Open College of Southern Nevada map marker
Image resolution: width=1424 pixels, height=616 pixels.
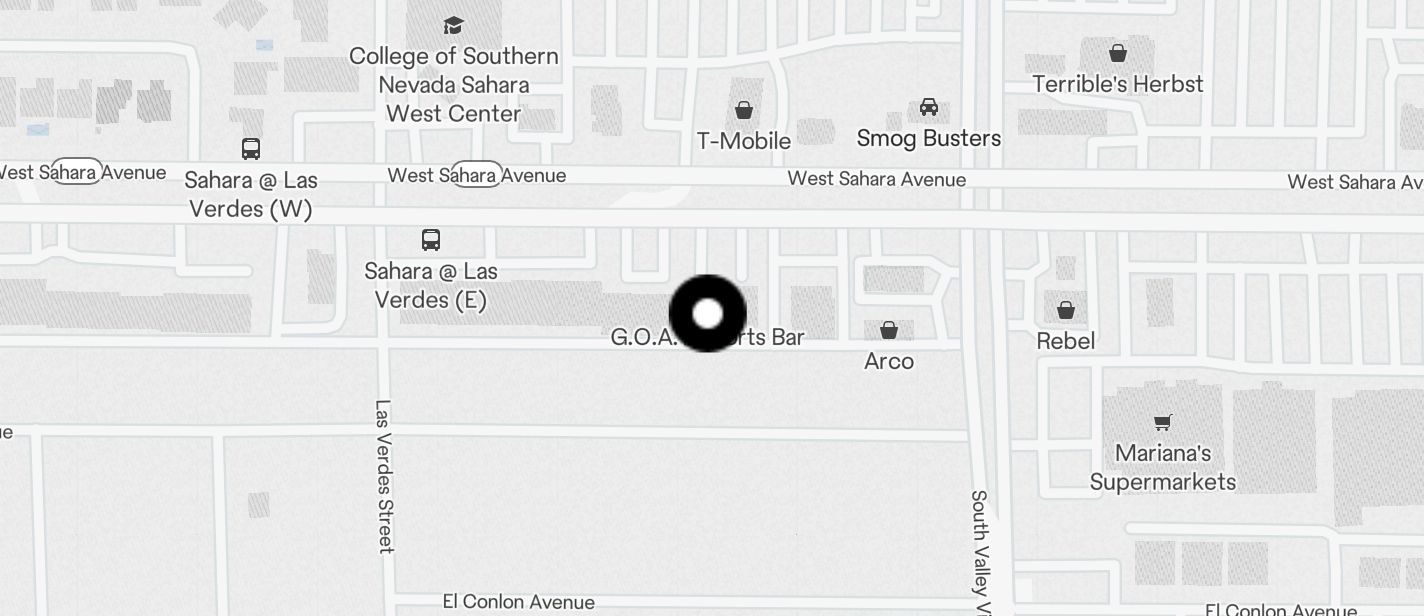(x=454, y=26)
